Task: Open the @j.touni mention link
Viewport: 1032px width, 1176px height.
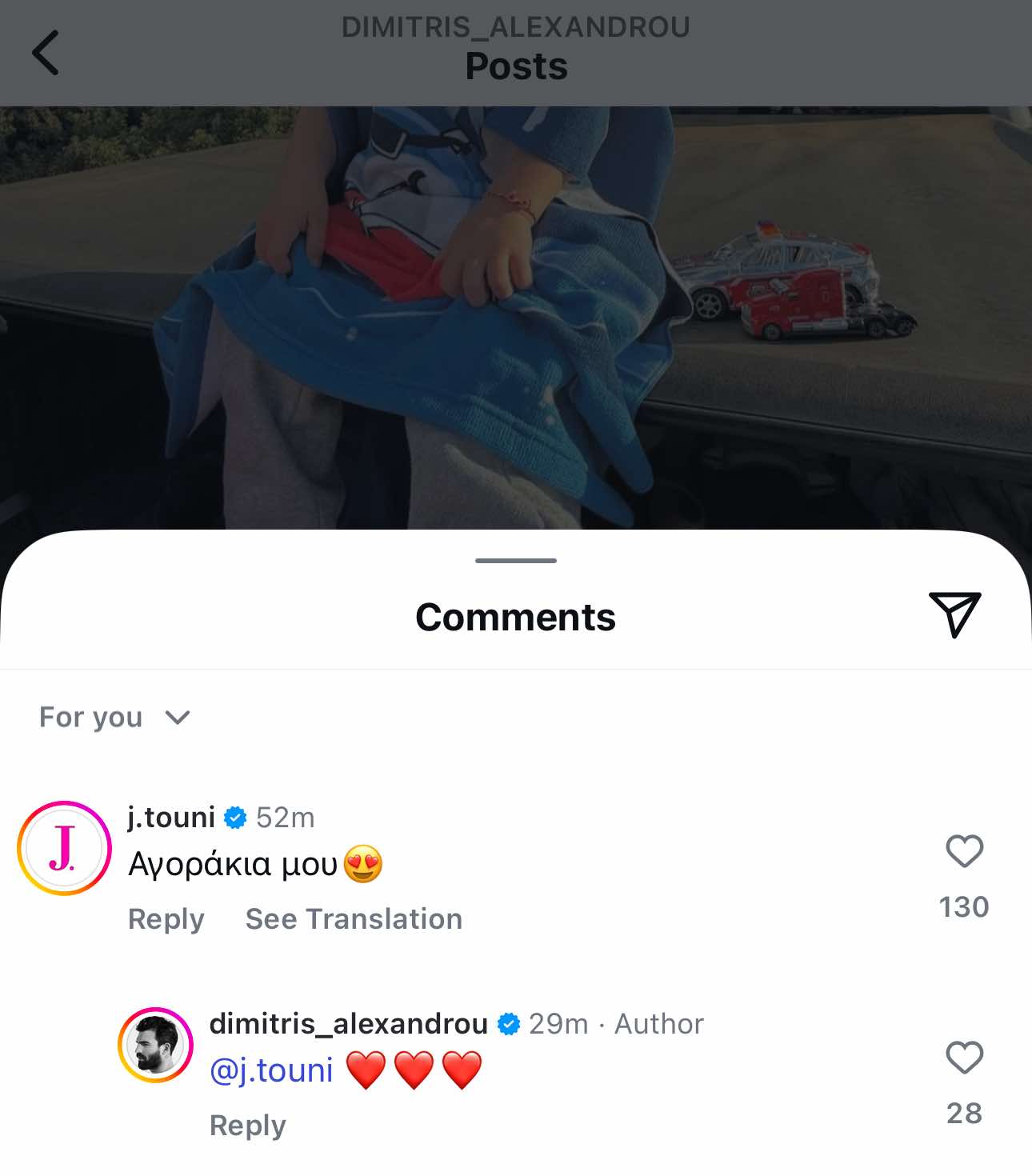Action: 271,1070
